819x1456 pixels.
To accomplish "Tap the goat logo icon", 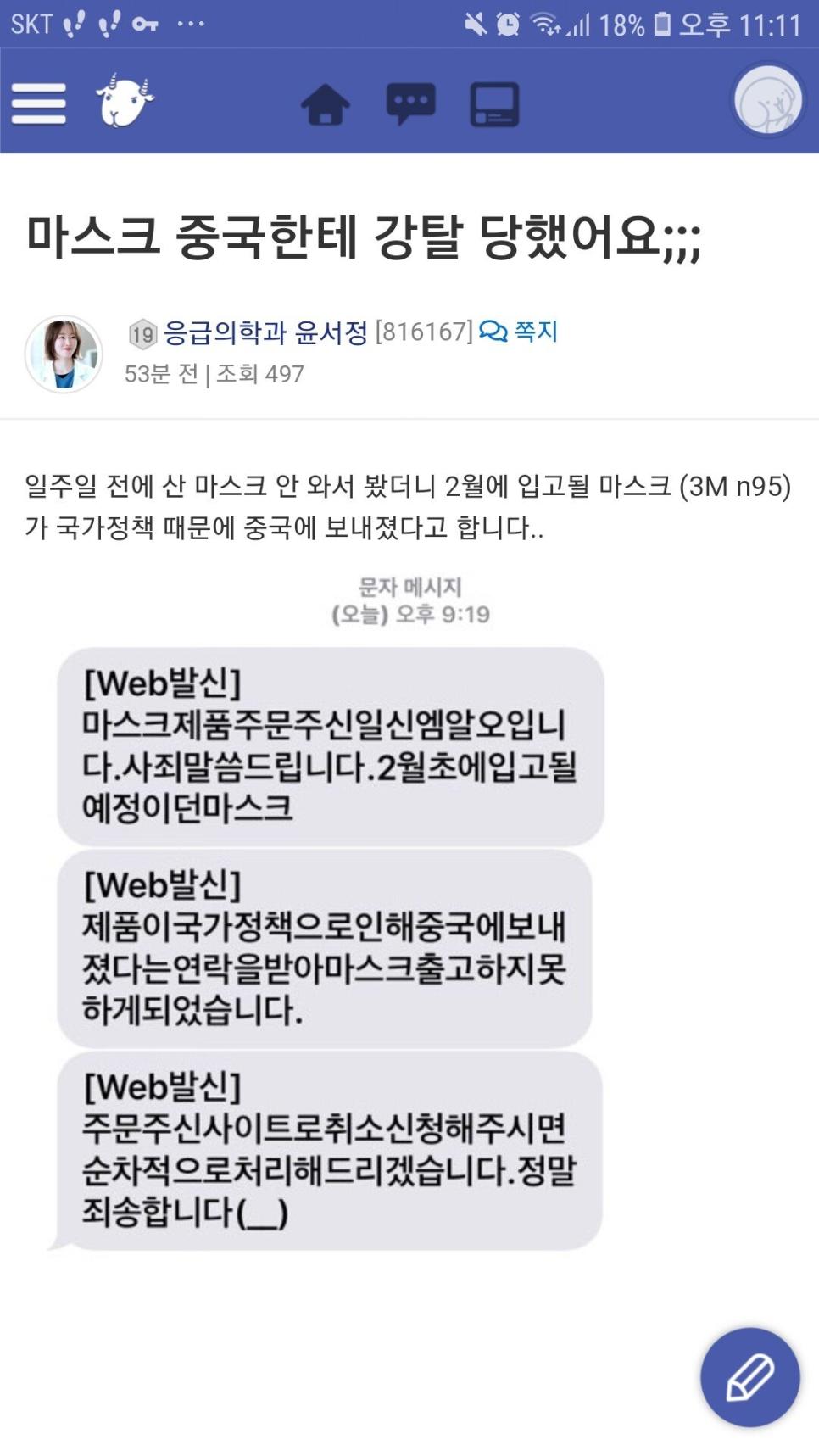I will coord(124,101).
